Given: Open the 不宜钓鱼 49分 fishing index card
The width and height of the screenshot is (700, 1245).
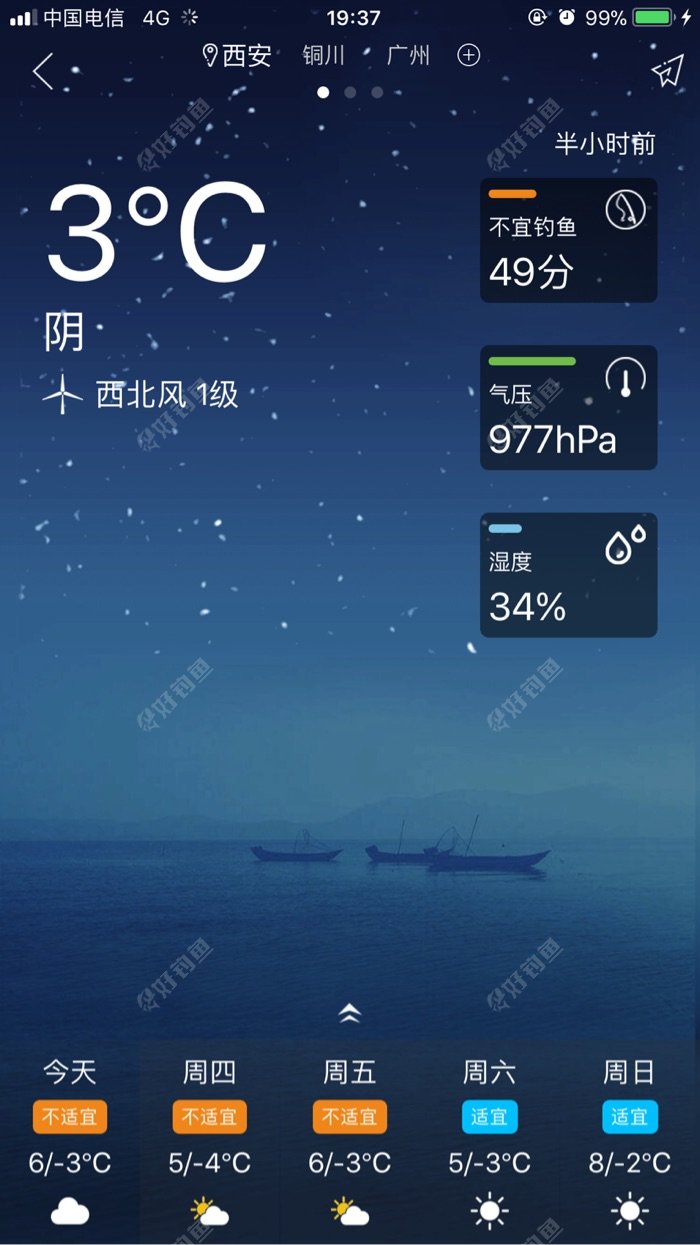Looking at the screenshot, I should click(x=568, y=240).
